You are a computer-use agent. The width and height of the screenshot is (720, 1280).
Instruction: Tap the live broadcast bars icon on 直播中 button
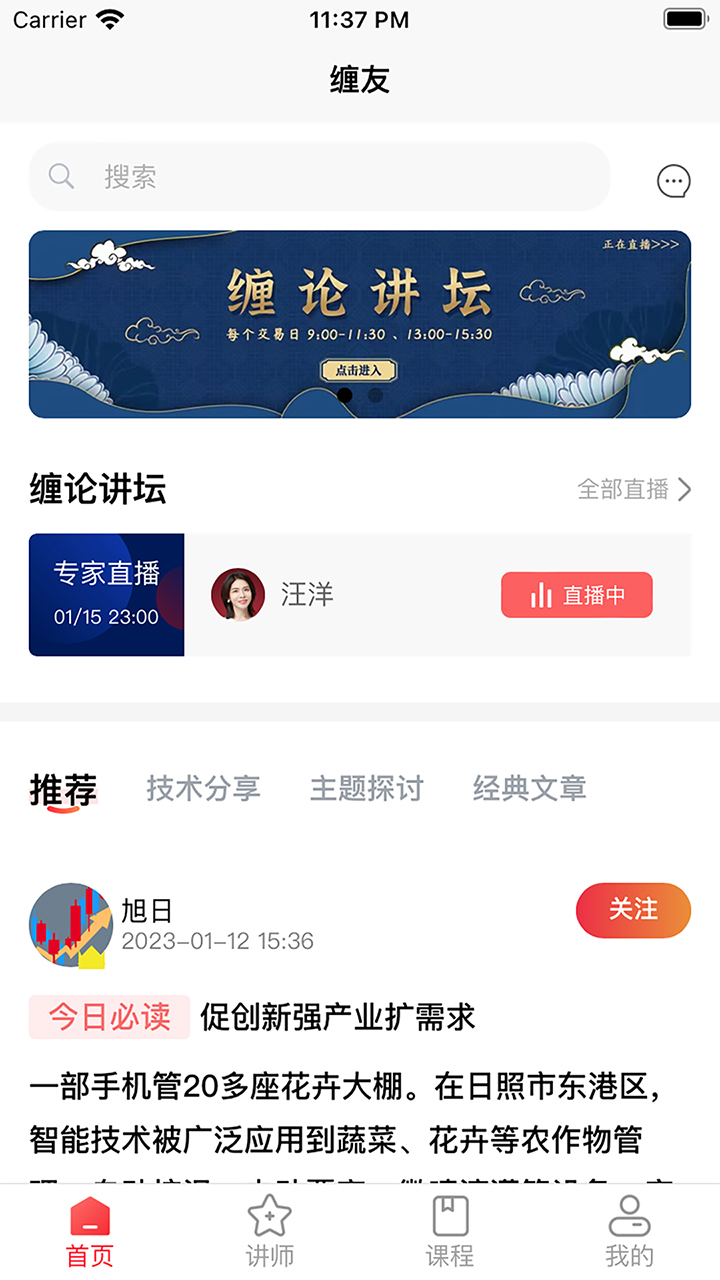(x=540, y=594)
